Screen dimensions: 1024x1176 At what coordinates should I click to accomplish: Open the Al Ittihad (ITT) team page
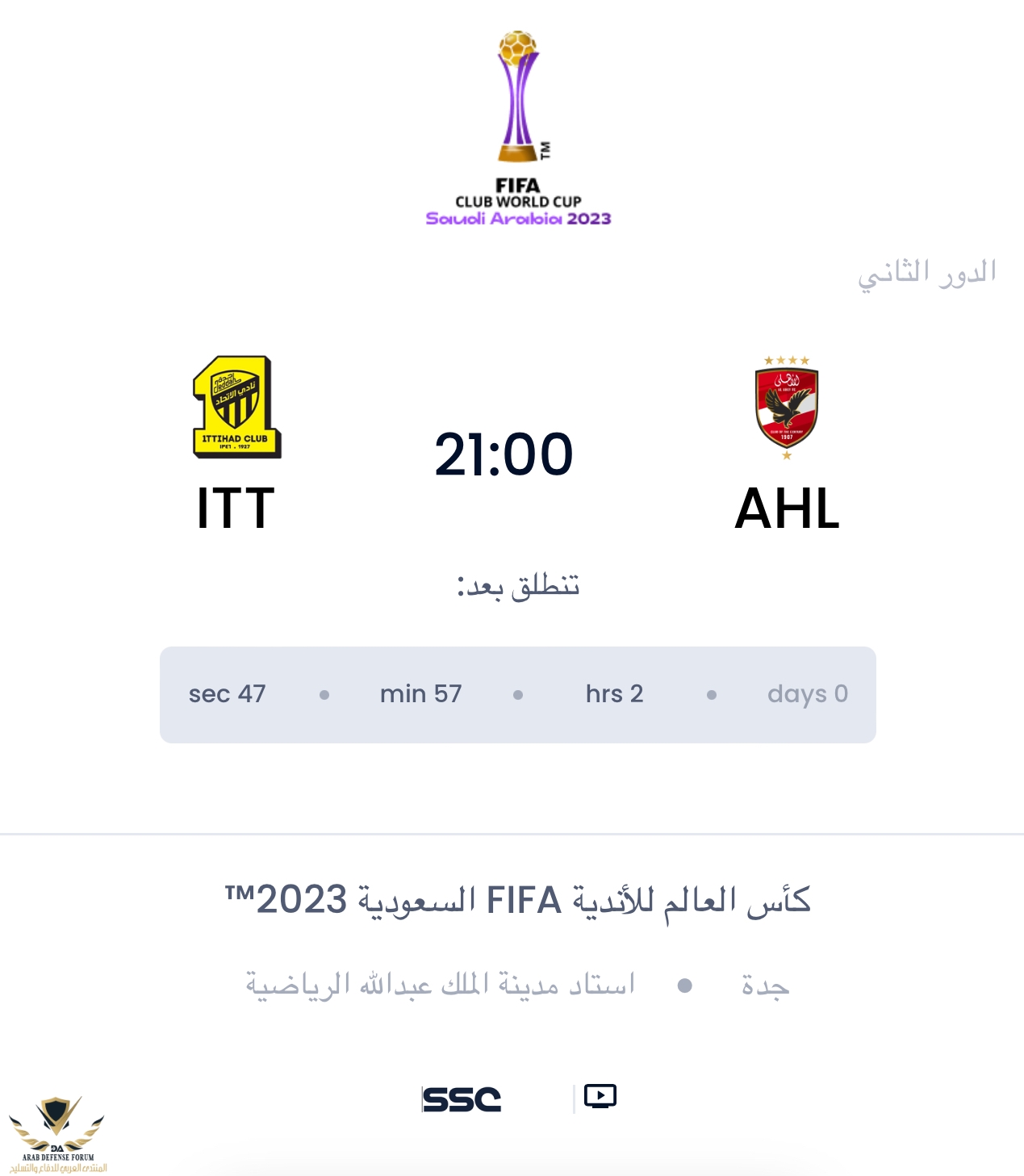pyautogui.click(x=236, y=408)
